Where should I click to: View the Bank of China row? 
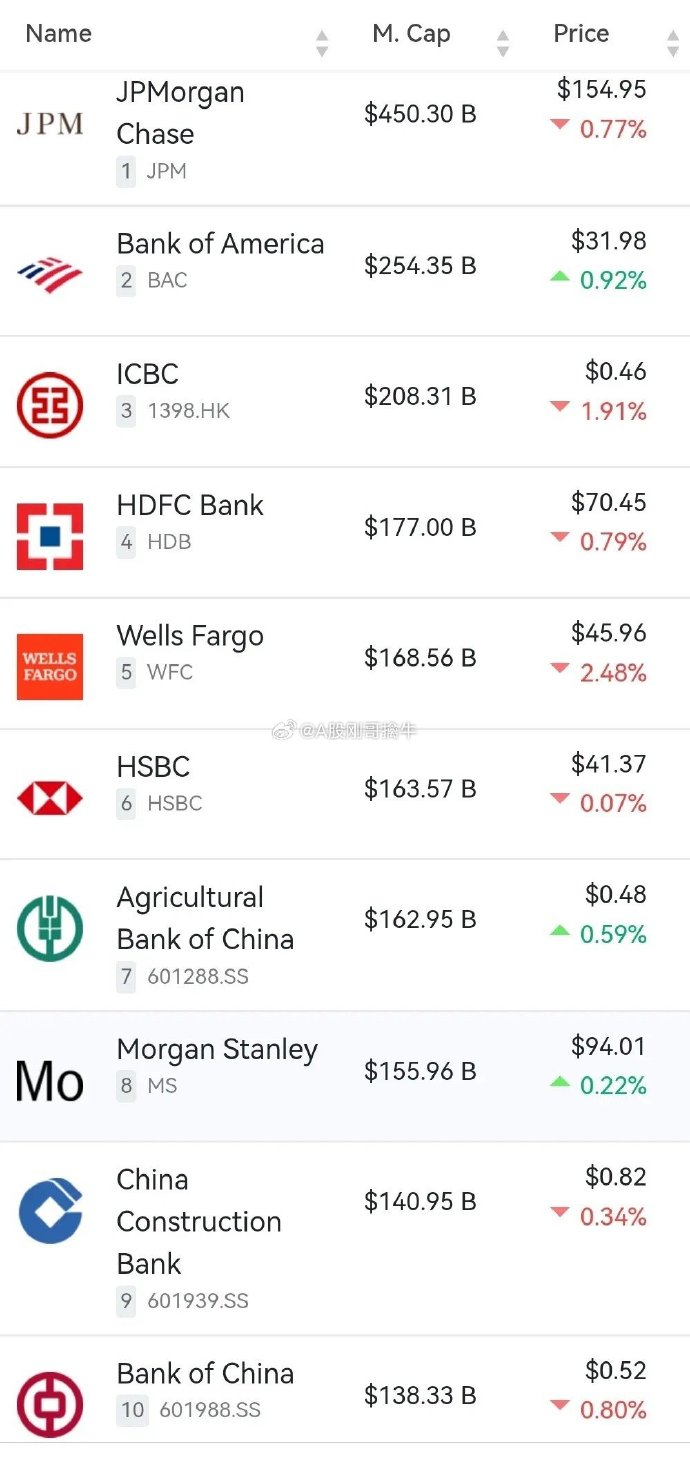coord(205,1374)
